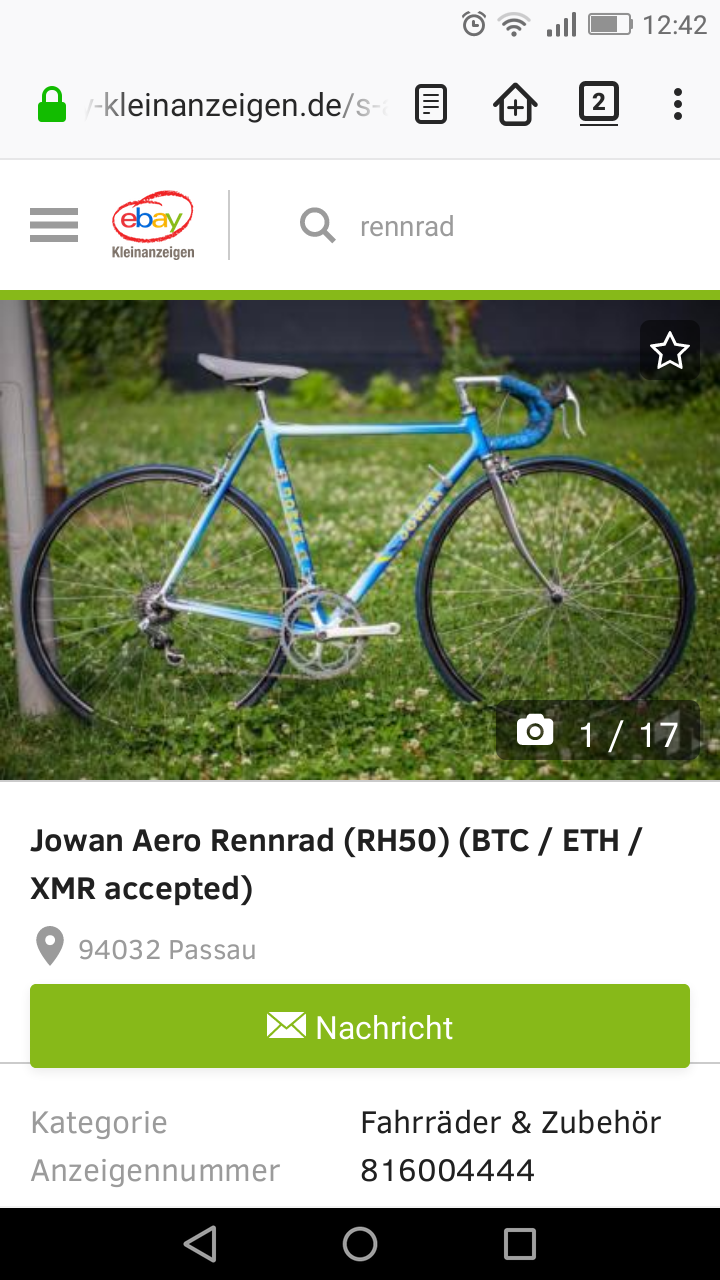Viewport: 720px width, 1280px height.
Task: Add this page to home screen
Action: (515, 104)
